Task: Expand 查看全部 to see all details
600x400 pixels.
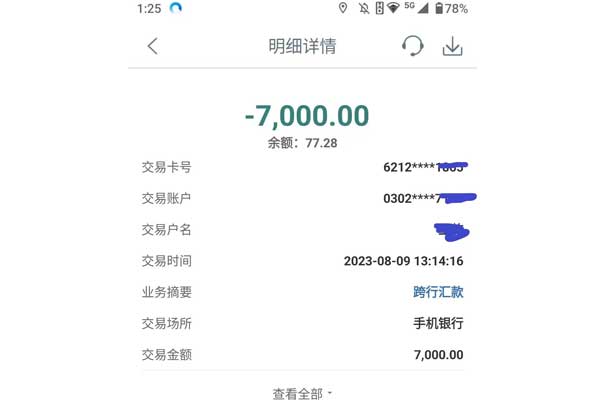Action: click(x=302, y=393)
